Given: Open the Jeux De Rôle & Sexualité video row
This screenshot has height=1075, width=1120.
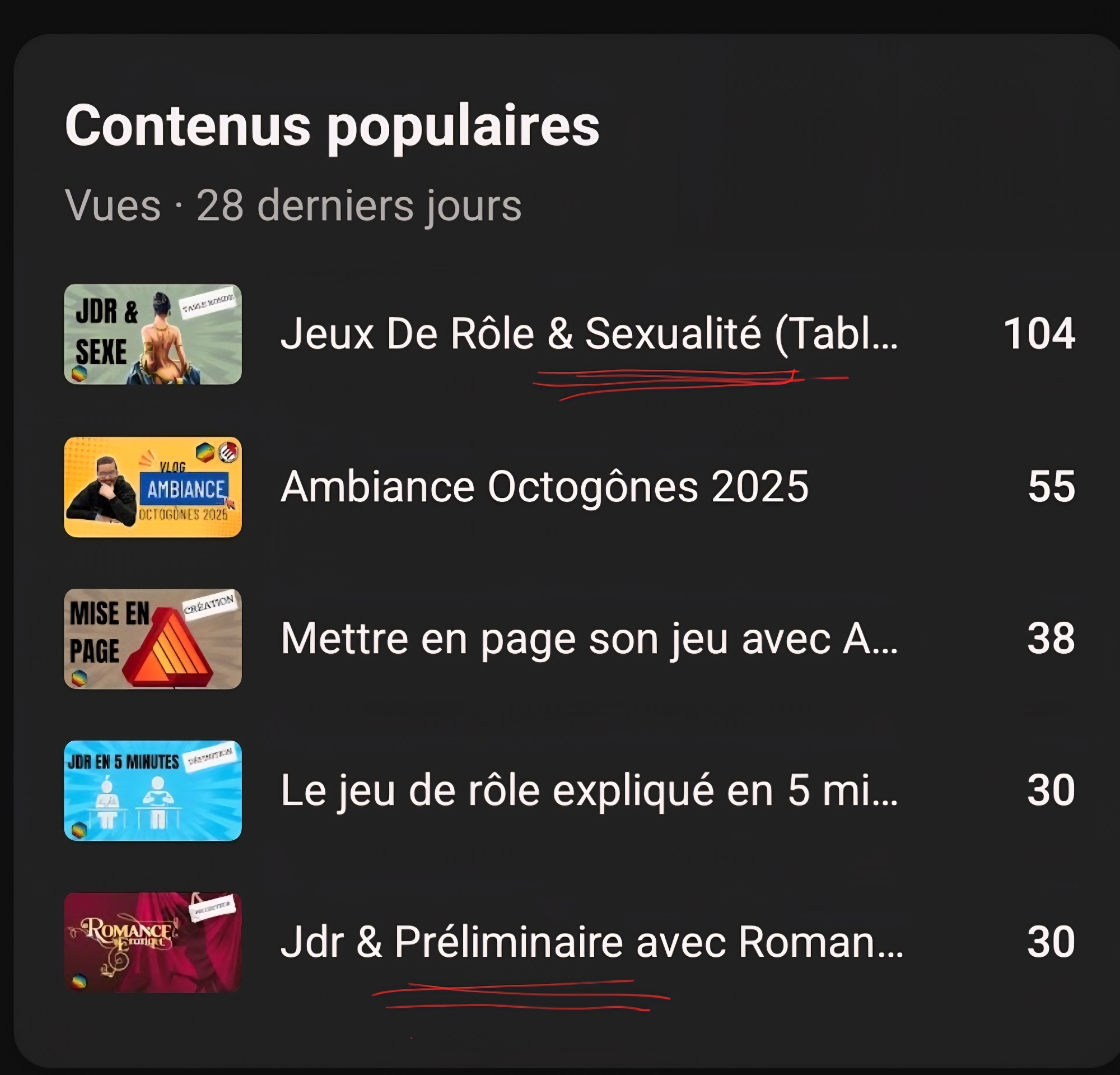Looking at the screenshot, I should tap(589, 334).
